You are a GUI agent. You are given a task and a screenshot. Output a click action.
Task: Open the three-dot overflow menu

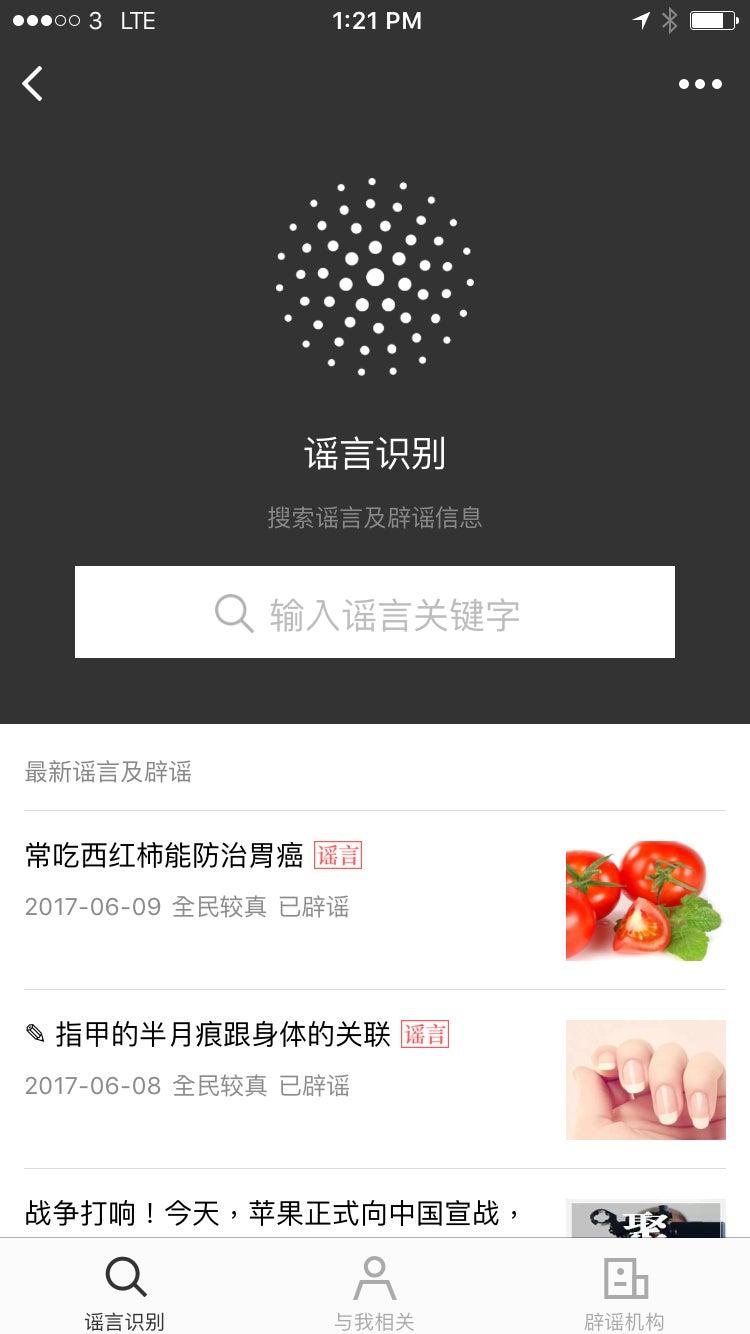[700, 84]
